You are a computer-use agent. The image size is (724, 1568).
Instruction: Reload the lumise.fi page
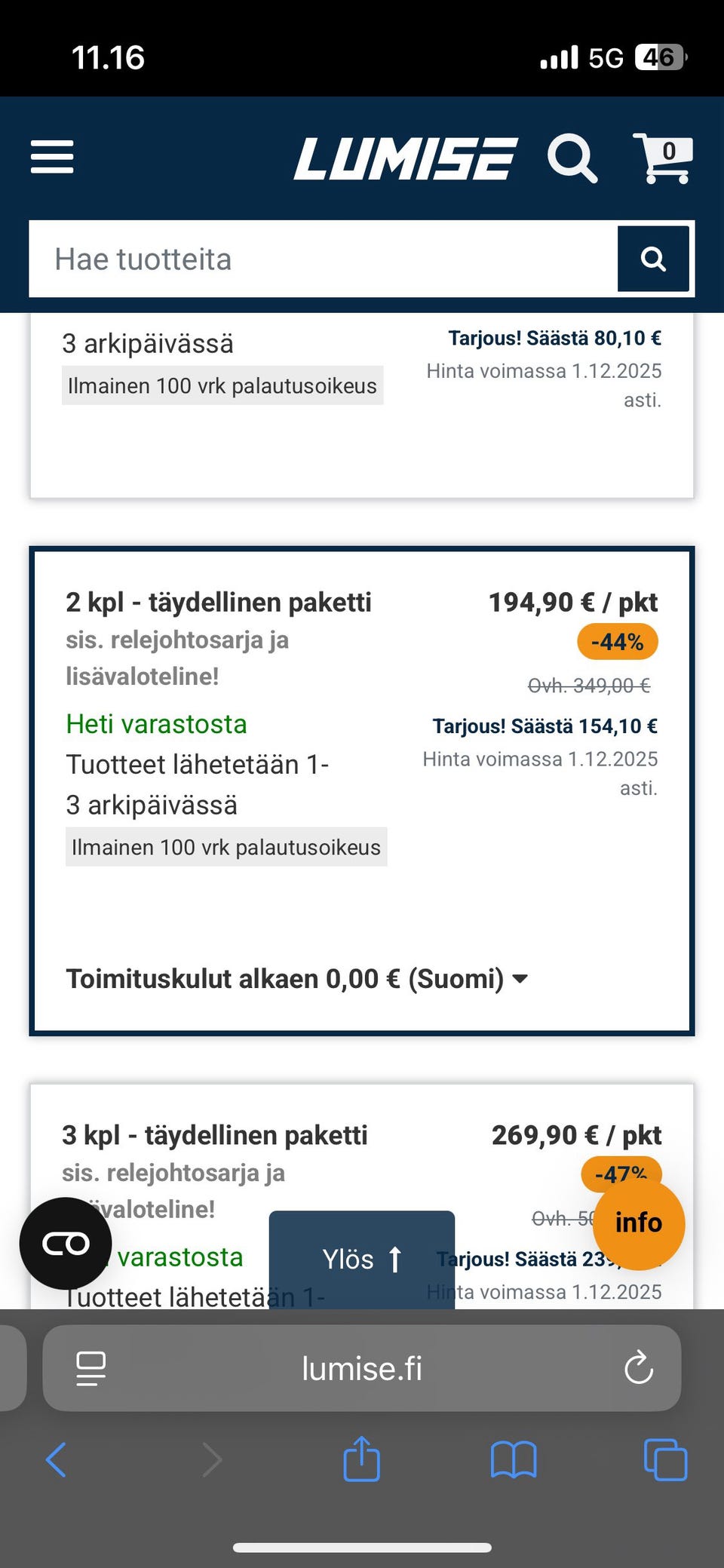(x=639, y=1368)
